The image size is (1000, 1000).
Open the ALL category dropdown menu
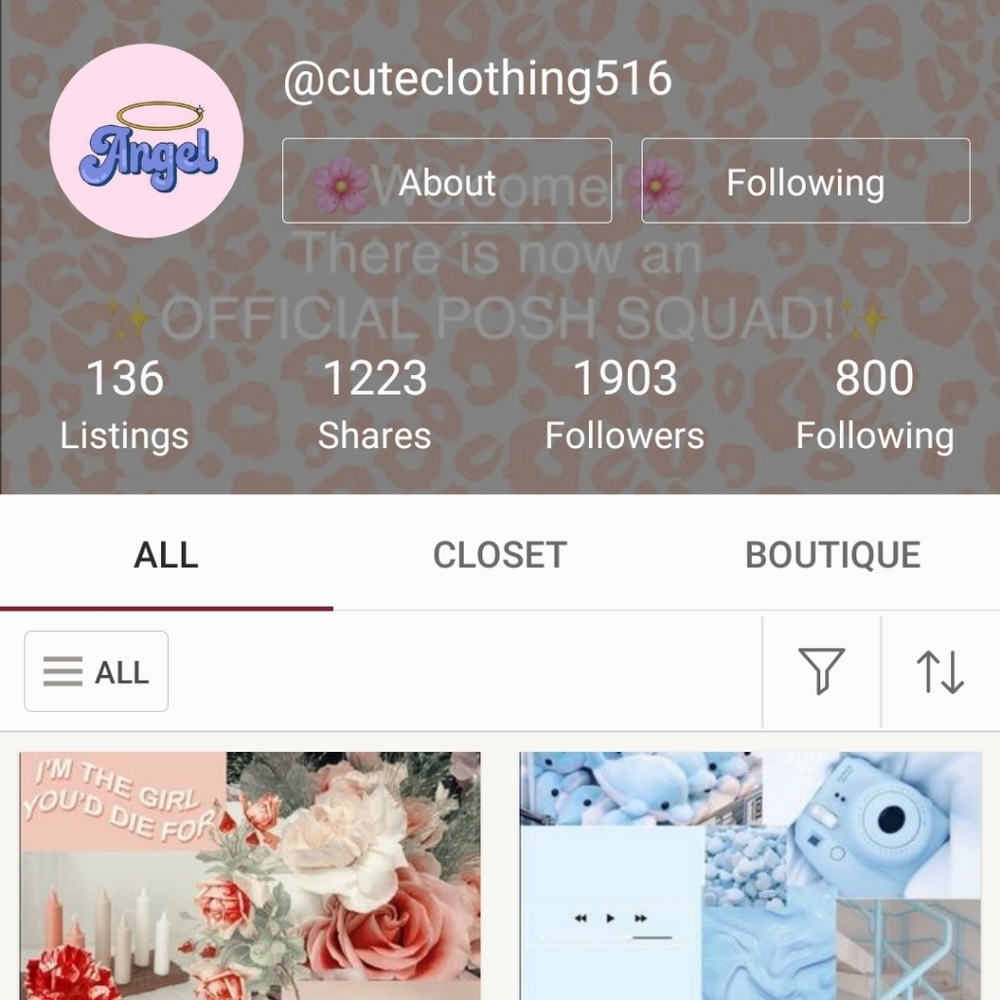pyautogui.click(x=96, y=672)
